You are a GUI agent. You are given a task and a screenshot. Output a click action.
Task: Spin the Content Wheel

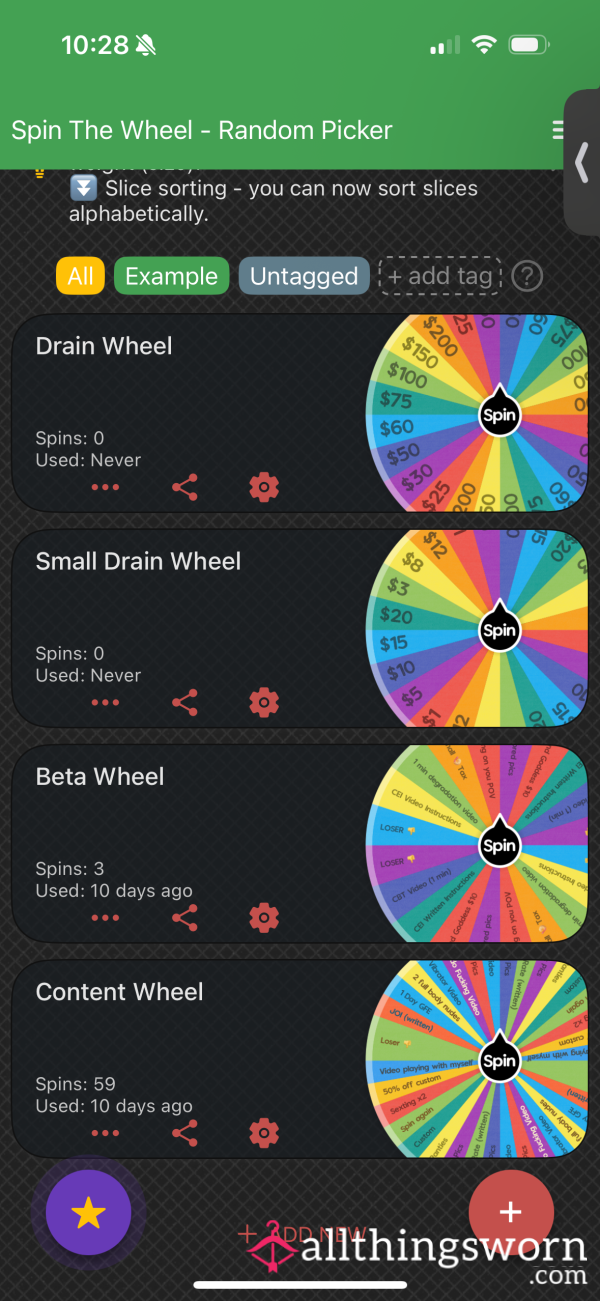499,1060
